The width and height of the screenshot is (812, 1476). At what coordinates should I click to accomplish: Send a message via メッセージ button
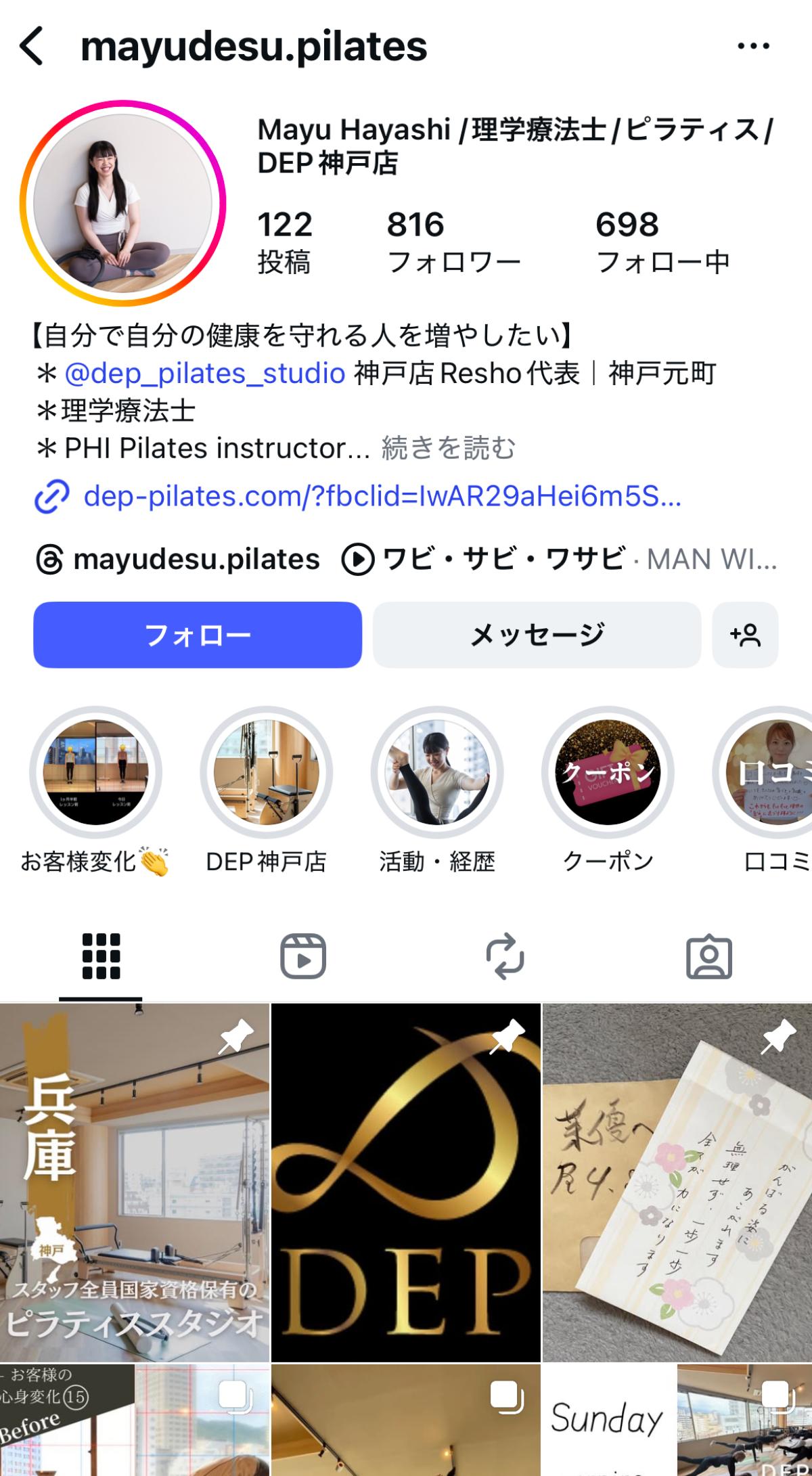pos(537,635)
